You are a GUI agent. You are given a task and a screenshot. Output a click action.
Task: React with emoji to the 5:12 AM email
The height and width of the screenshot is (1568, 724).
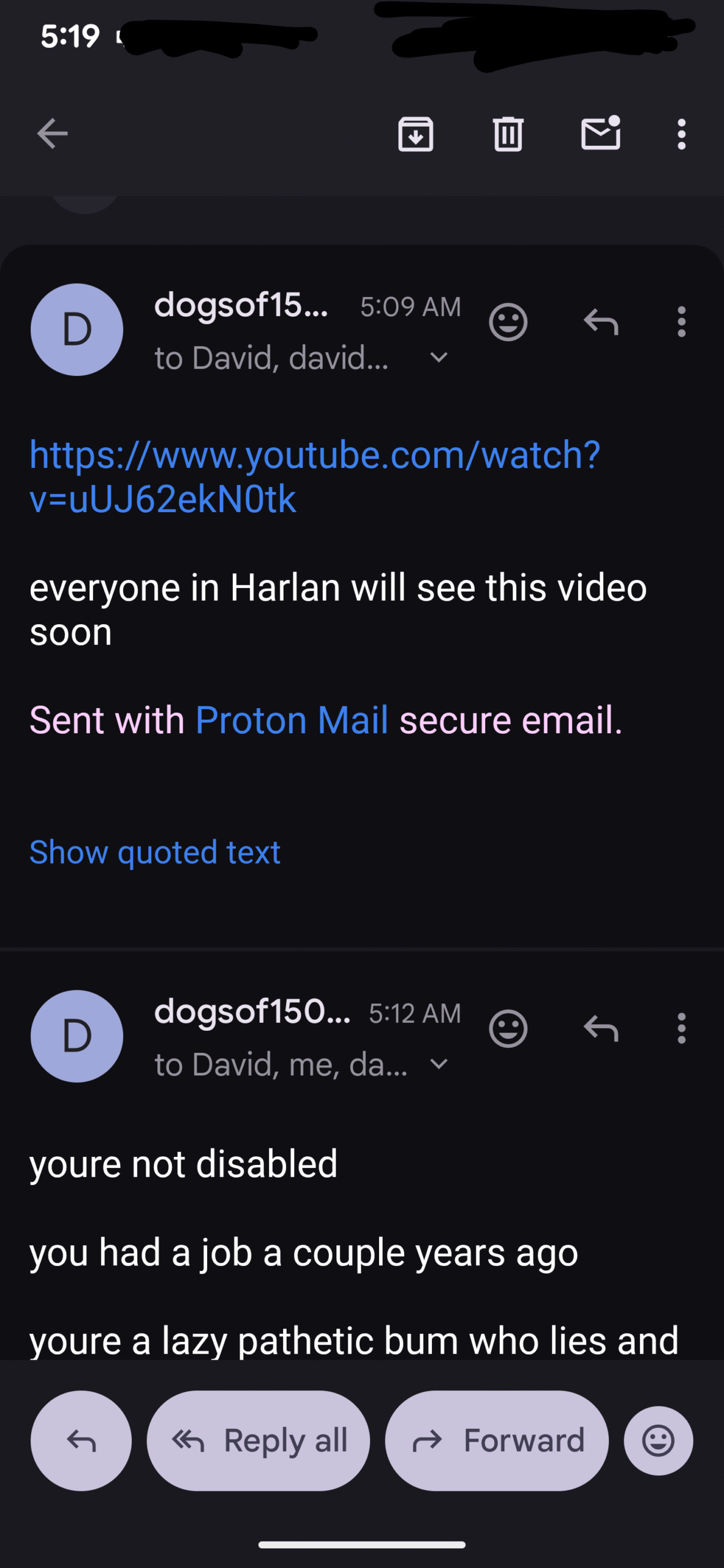click(x=508, y=1028)
